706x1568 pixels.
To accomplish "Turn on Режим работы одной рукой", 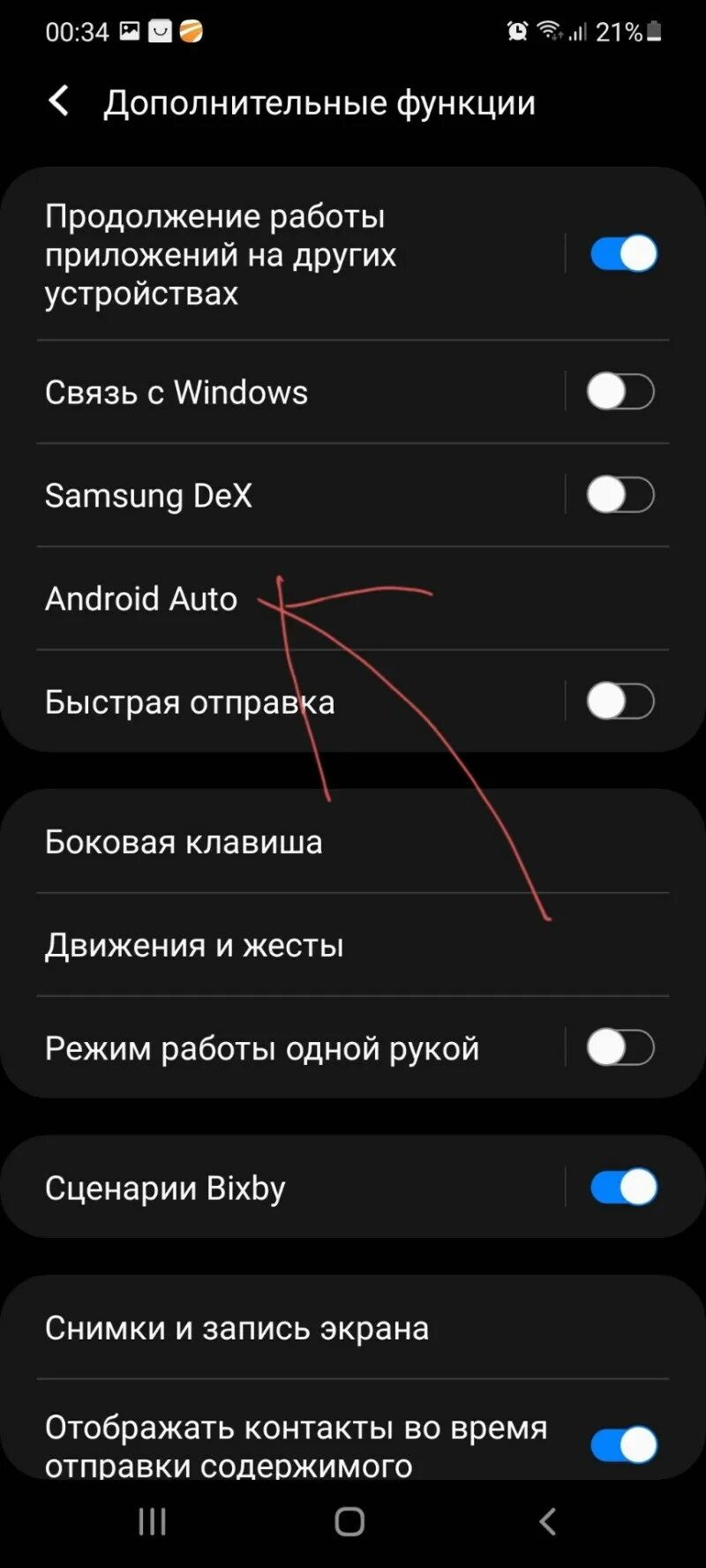I will pos(621,1048).
